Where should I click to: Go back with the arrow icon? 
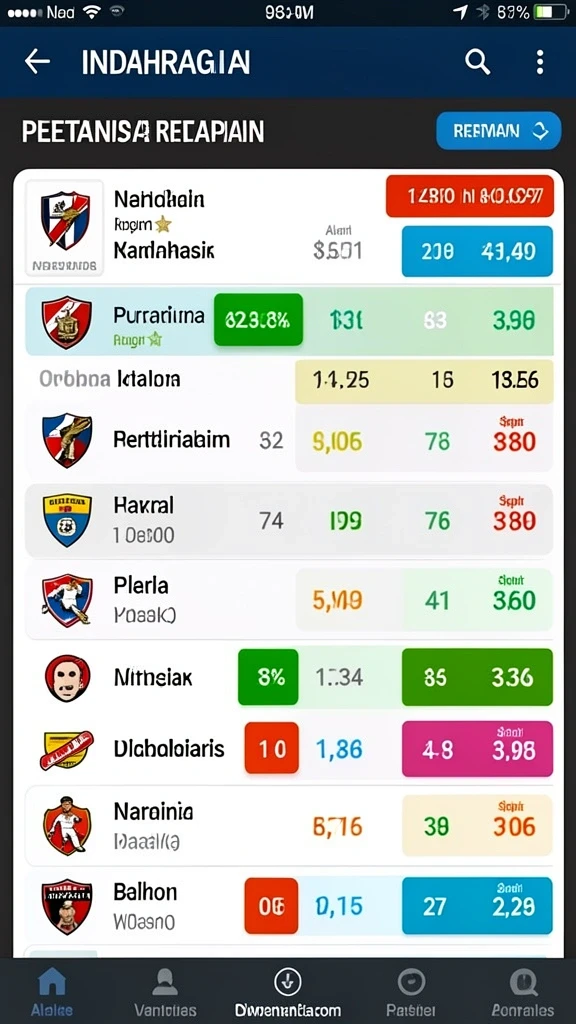pyautogui.click(x=37, y=62)
